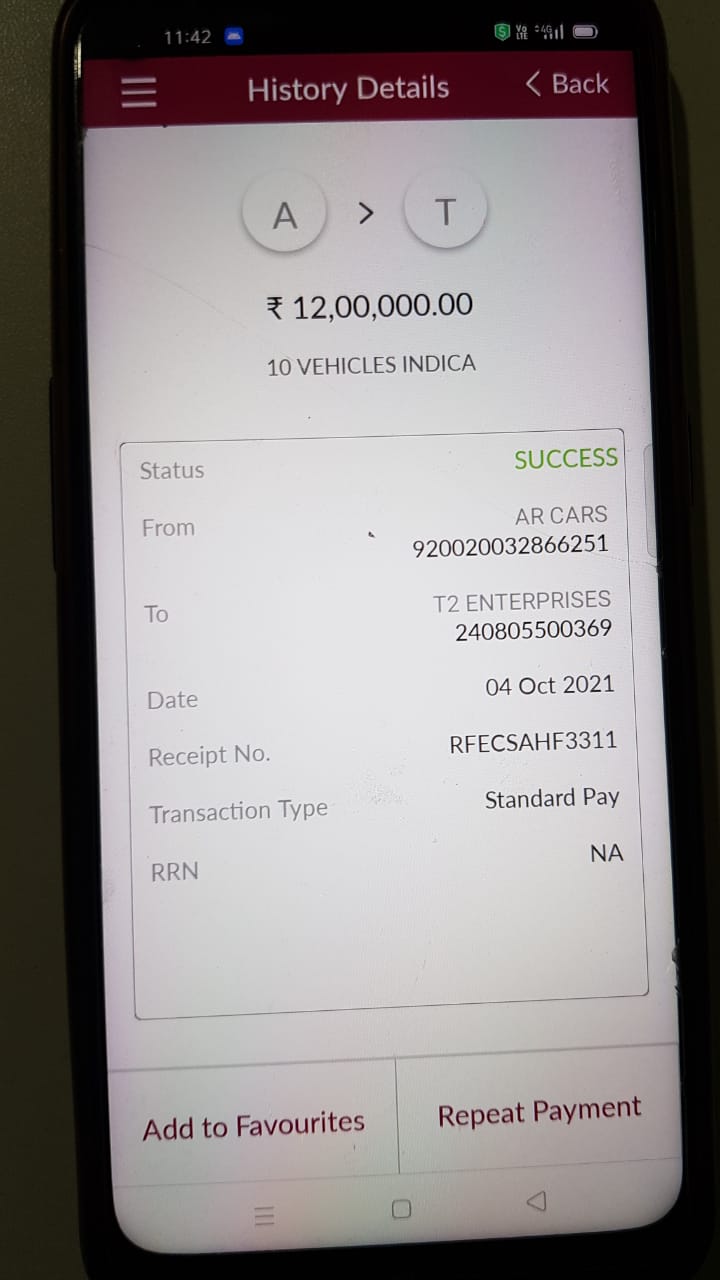
Task: Tap the system back triangle
Action: tap(536, 1201)
